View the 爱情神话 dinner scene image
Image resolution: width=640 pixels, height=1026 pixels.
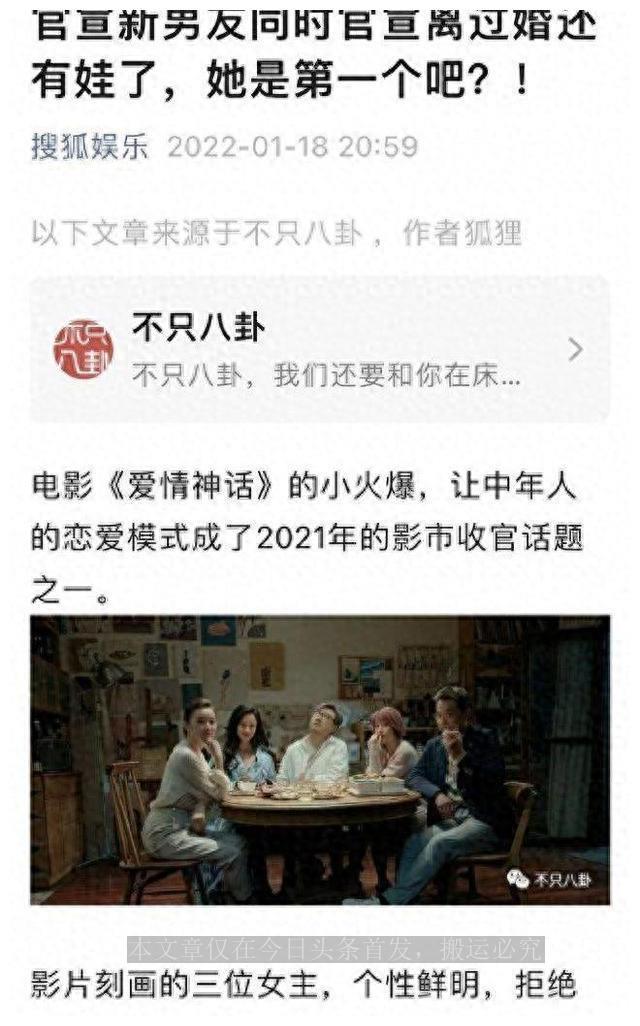coord(319,760)
